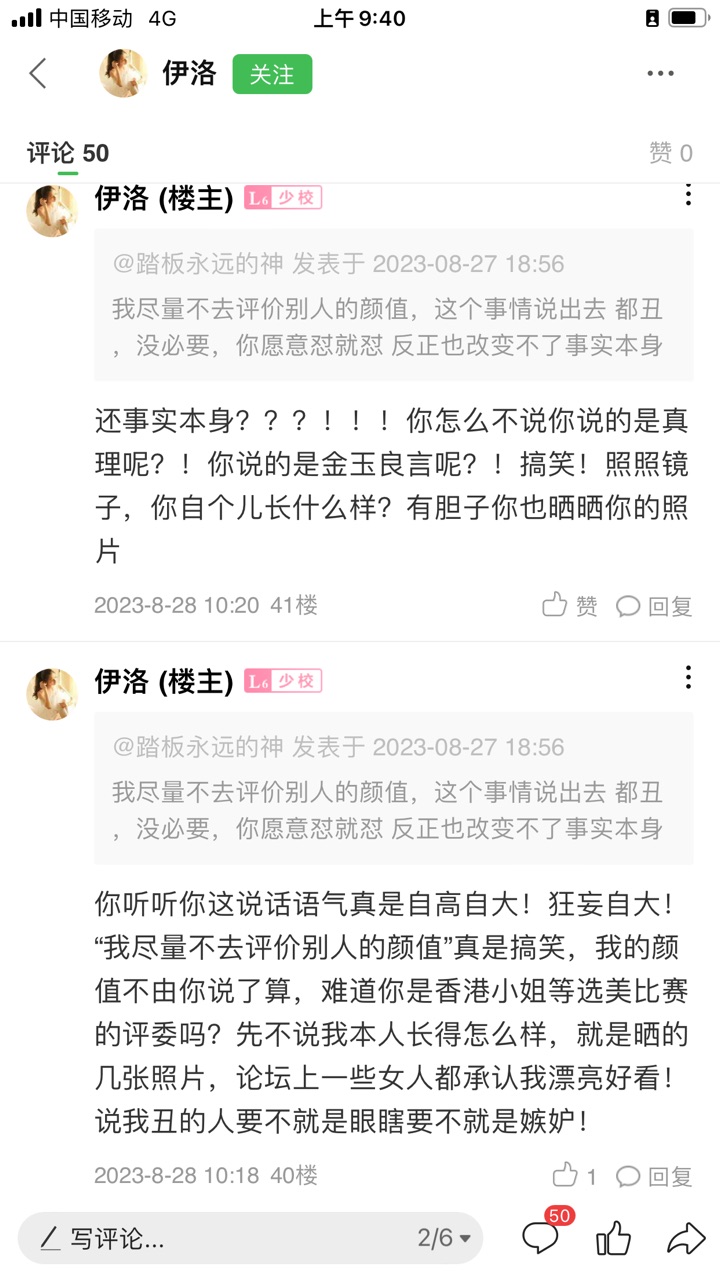Share this post
The width and height of the screenshot is (720, 1280).
[x=685, y=1238]
